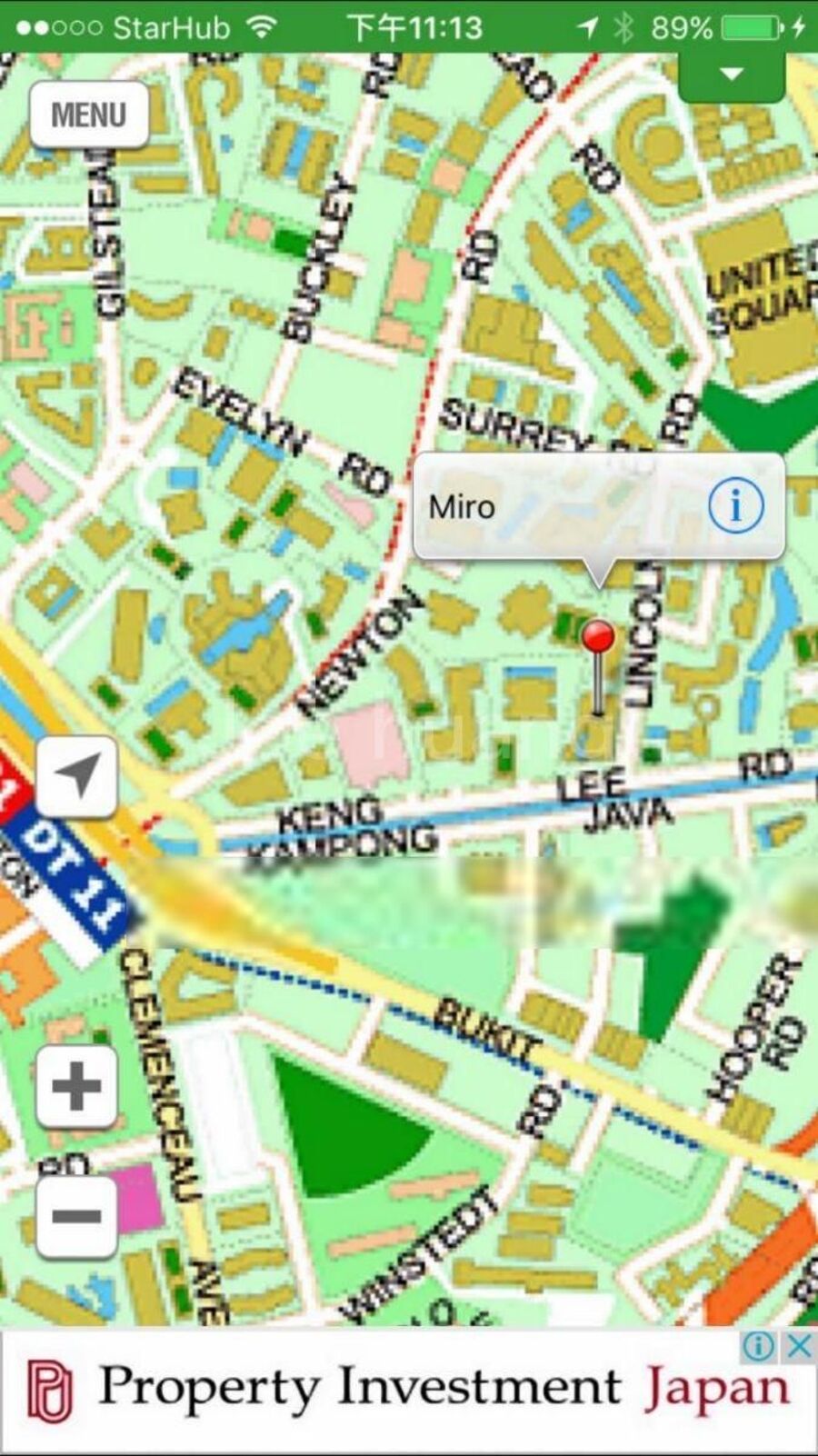Expand the green dropdown arrow tab
This screenshot has height=1456, width=818.
click(x=732, y=75)
